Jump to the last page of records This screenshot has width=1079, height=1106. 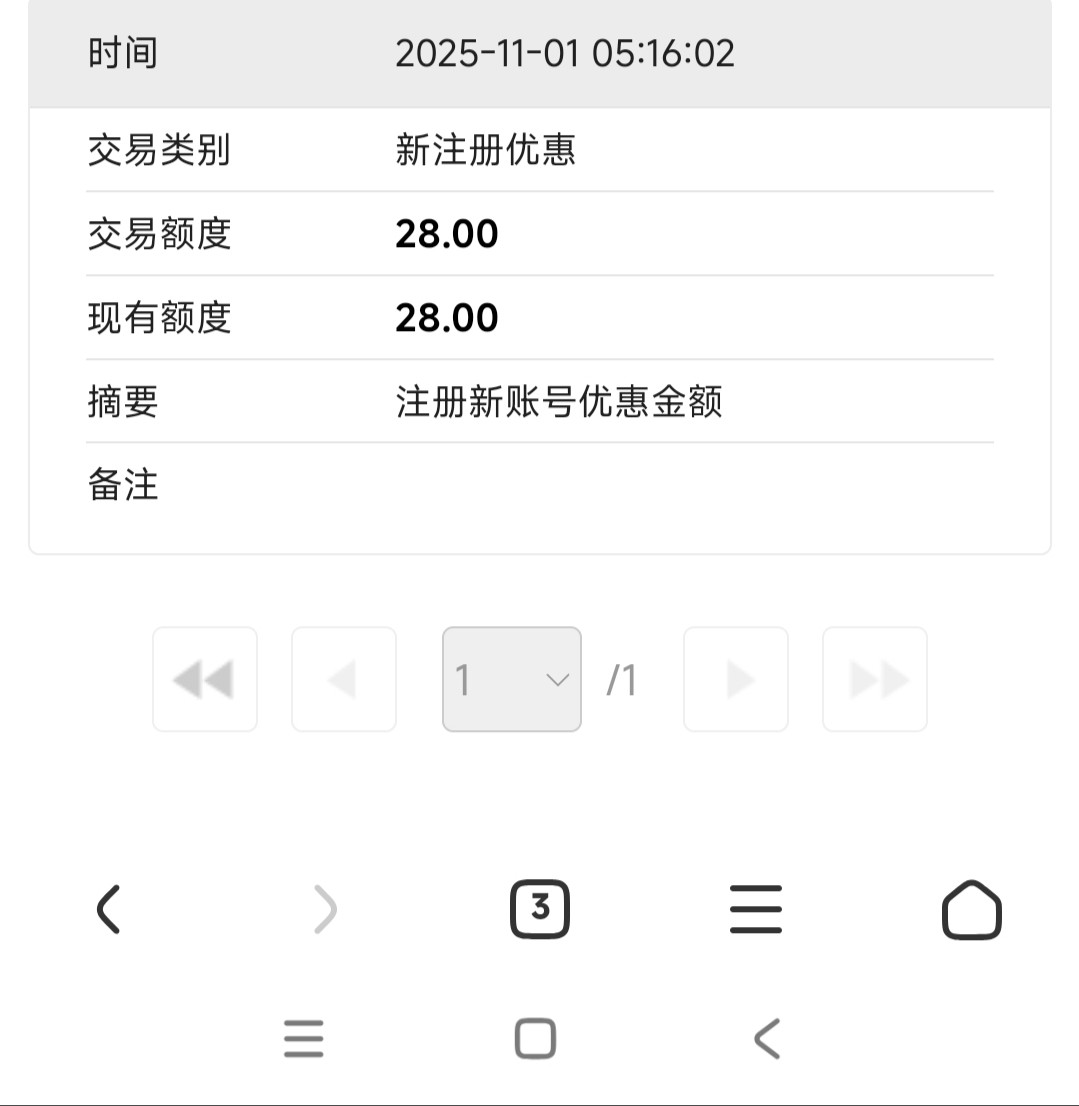[x=875, y=680]
